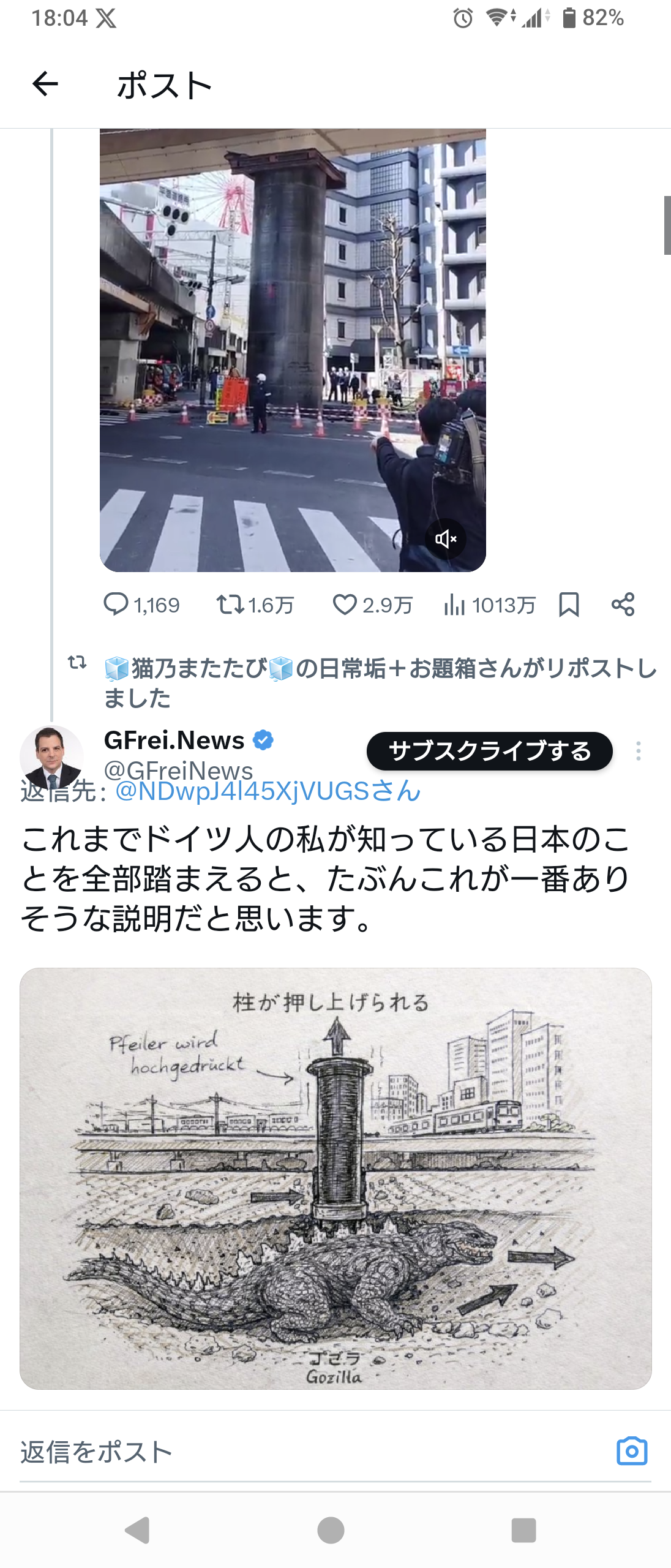The height and width of the screenshot is (1568, 671).
Task: Play the video of the bridge pillar
Action: (x=293, y=349)
